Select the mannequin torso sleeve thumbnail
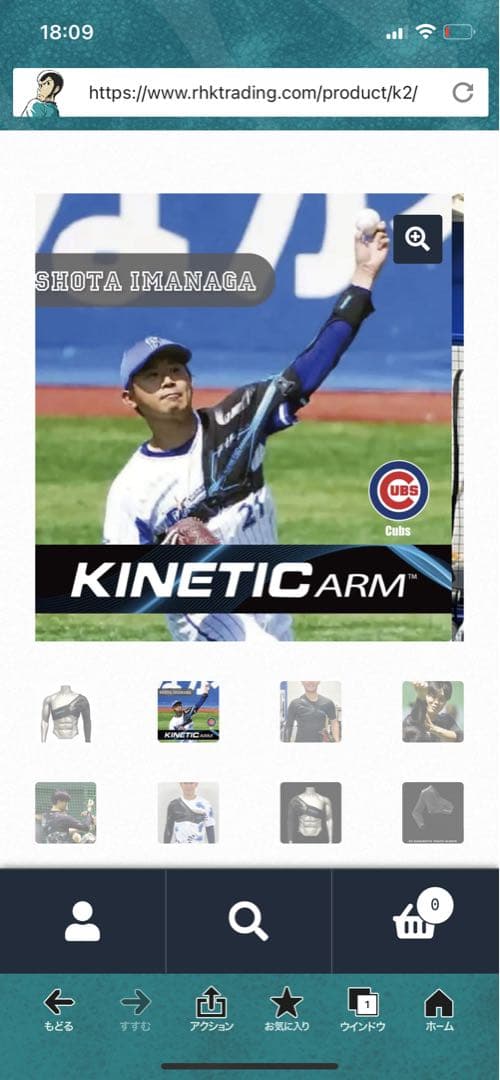The height and width of the screenshot is (1080, 500). 65,712
